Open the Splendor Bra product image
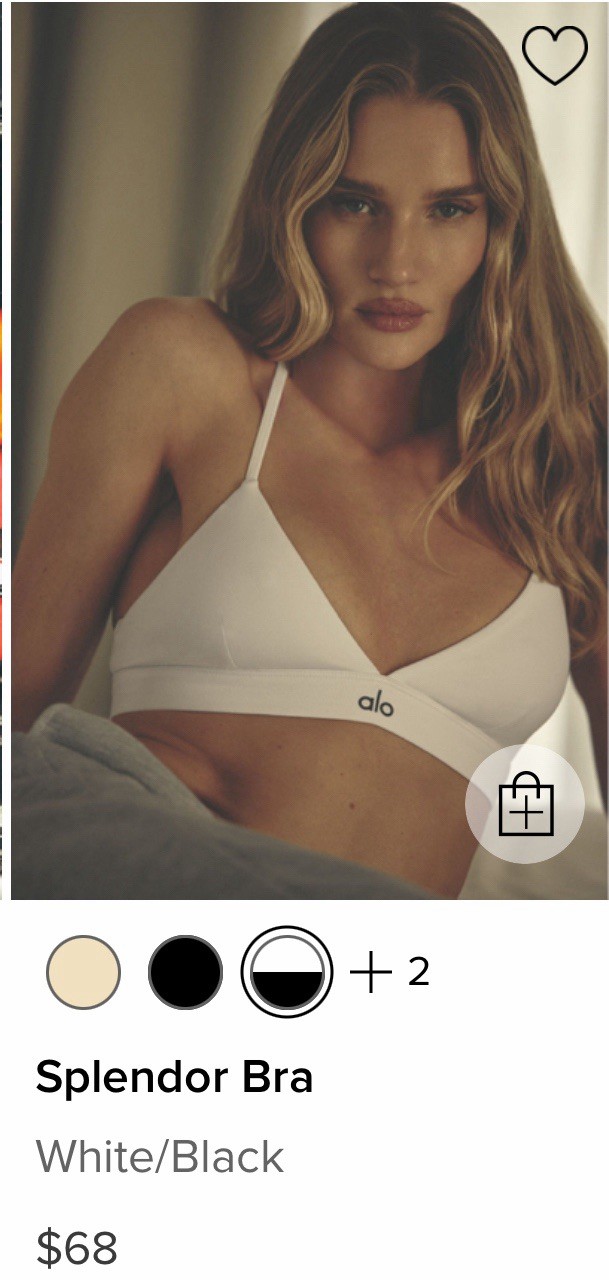 (x=300, y=450)
